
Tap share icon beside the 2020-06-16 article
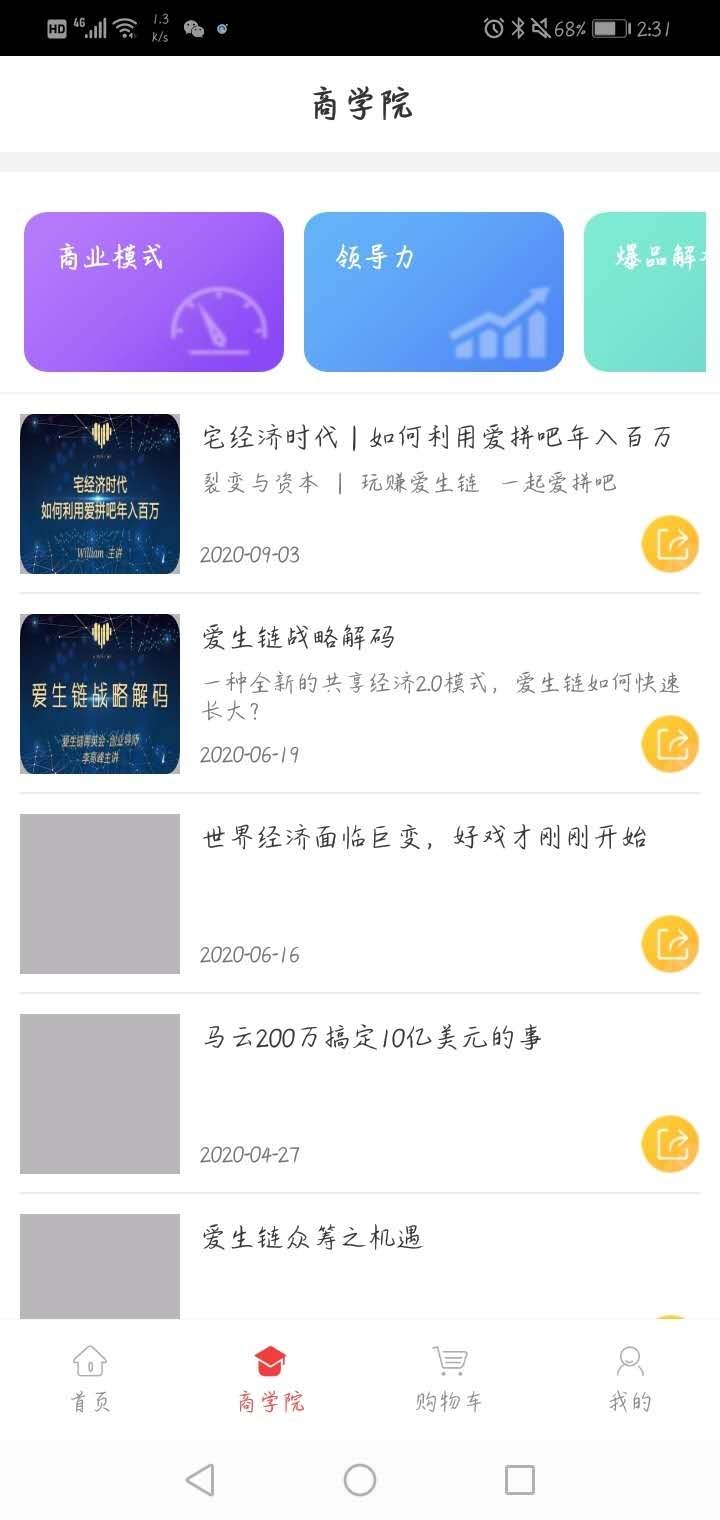click(x=670, y=944)
